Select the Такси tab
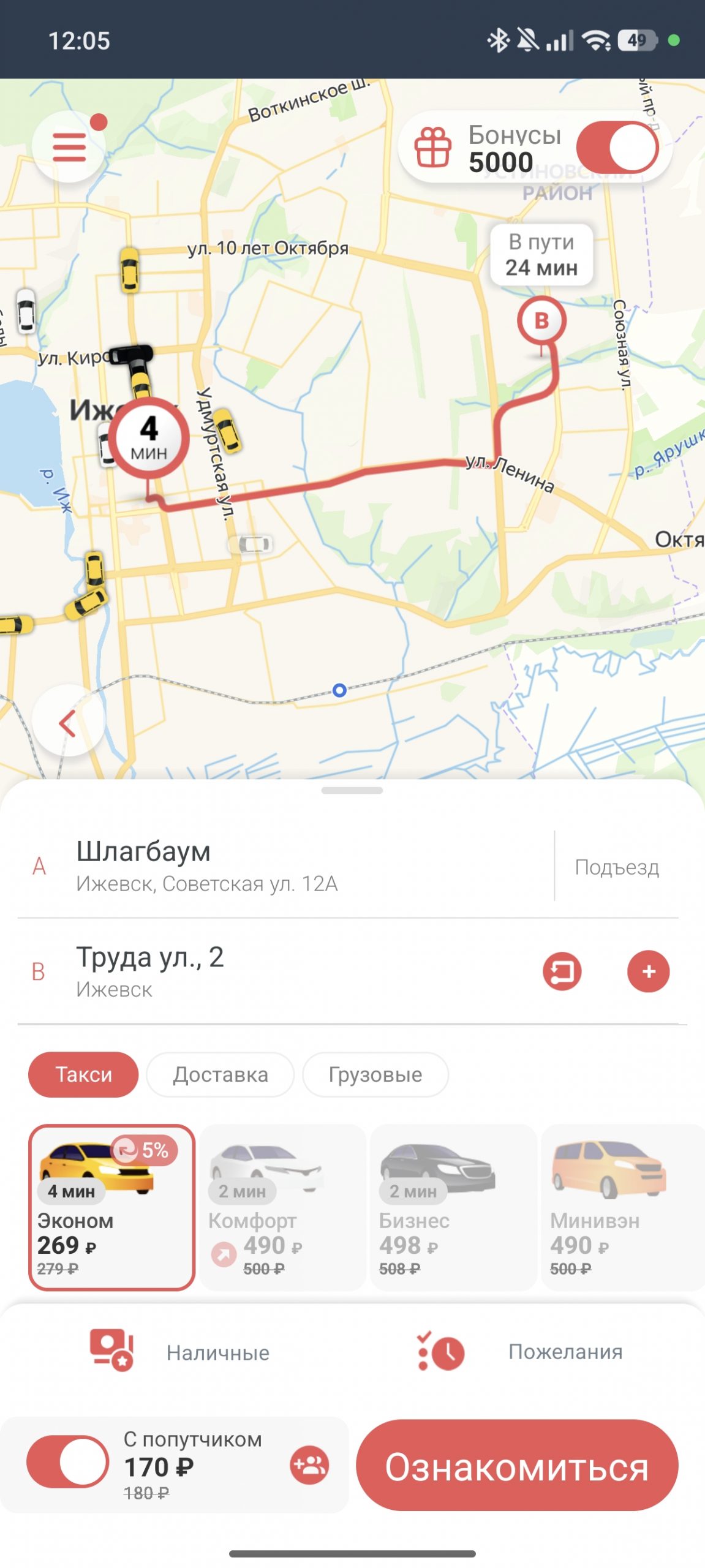 (83, 1074)
